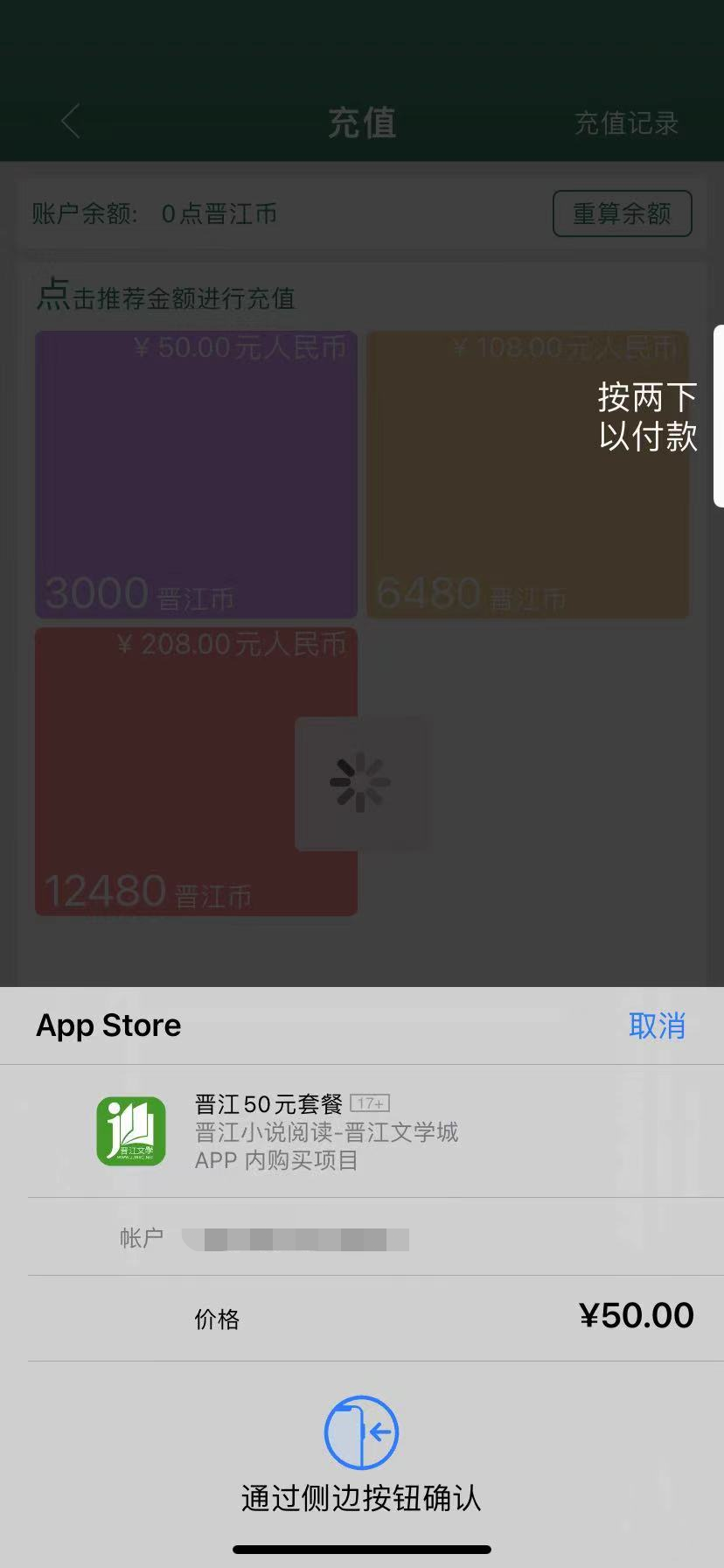This screenshot has height=1568, width=724.
Task: Go back with the top-left arrow
Action: pos(72,122)
